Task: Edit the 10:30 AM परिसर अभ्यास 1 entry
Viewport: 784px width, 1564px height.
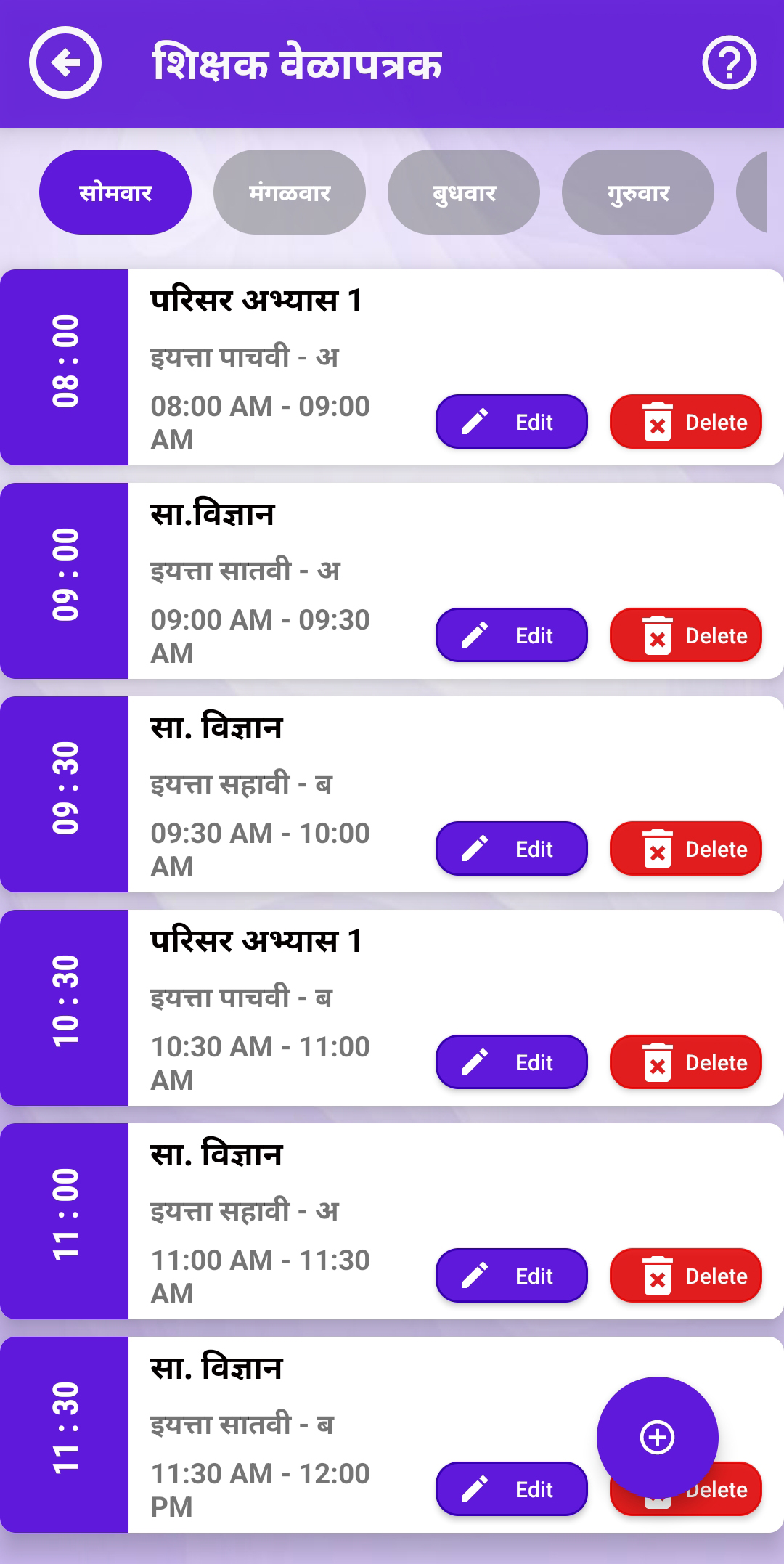Action: 511,1062
